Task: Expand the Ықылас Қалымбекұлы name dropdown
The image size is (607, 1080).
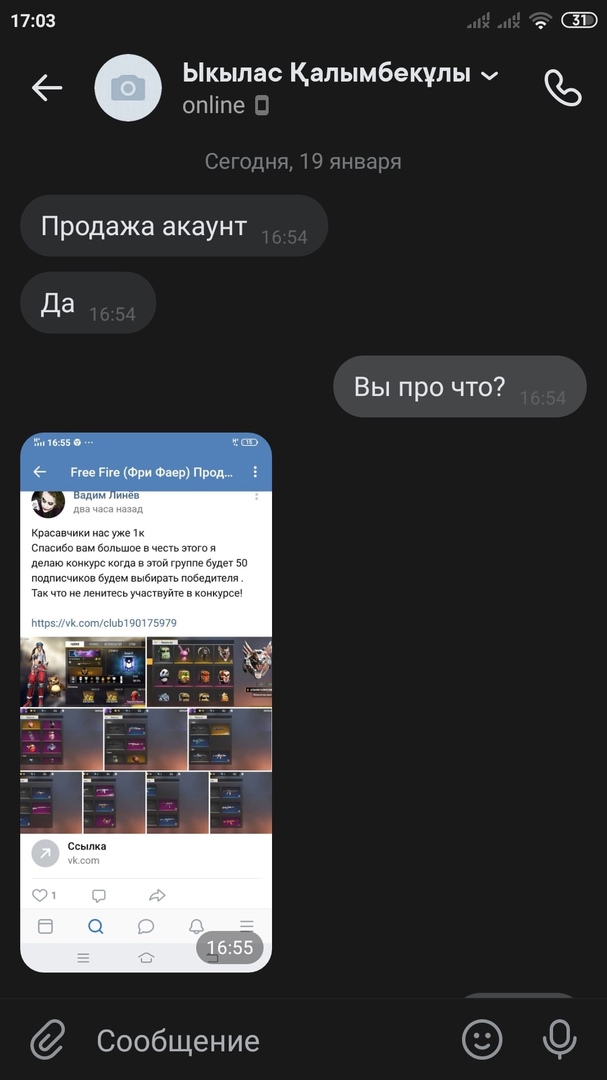Action: pyautogui.click(x=489, y=75)
